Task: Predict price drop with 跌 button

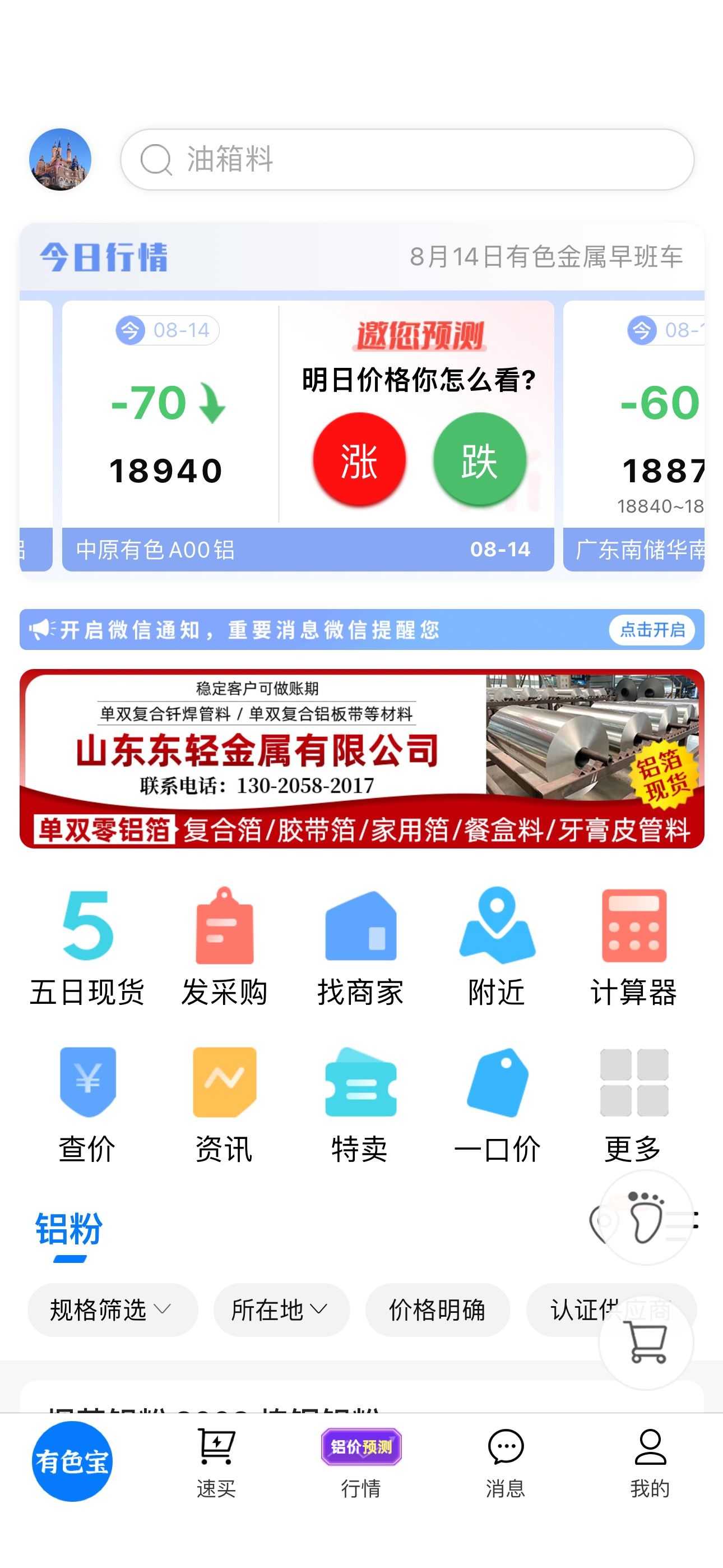Action: 480,459
